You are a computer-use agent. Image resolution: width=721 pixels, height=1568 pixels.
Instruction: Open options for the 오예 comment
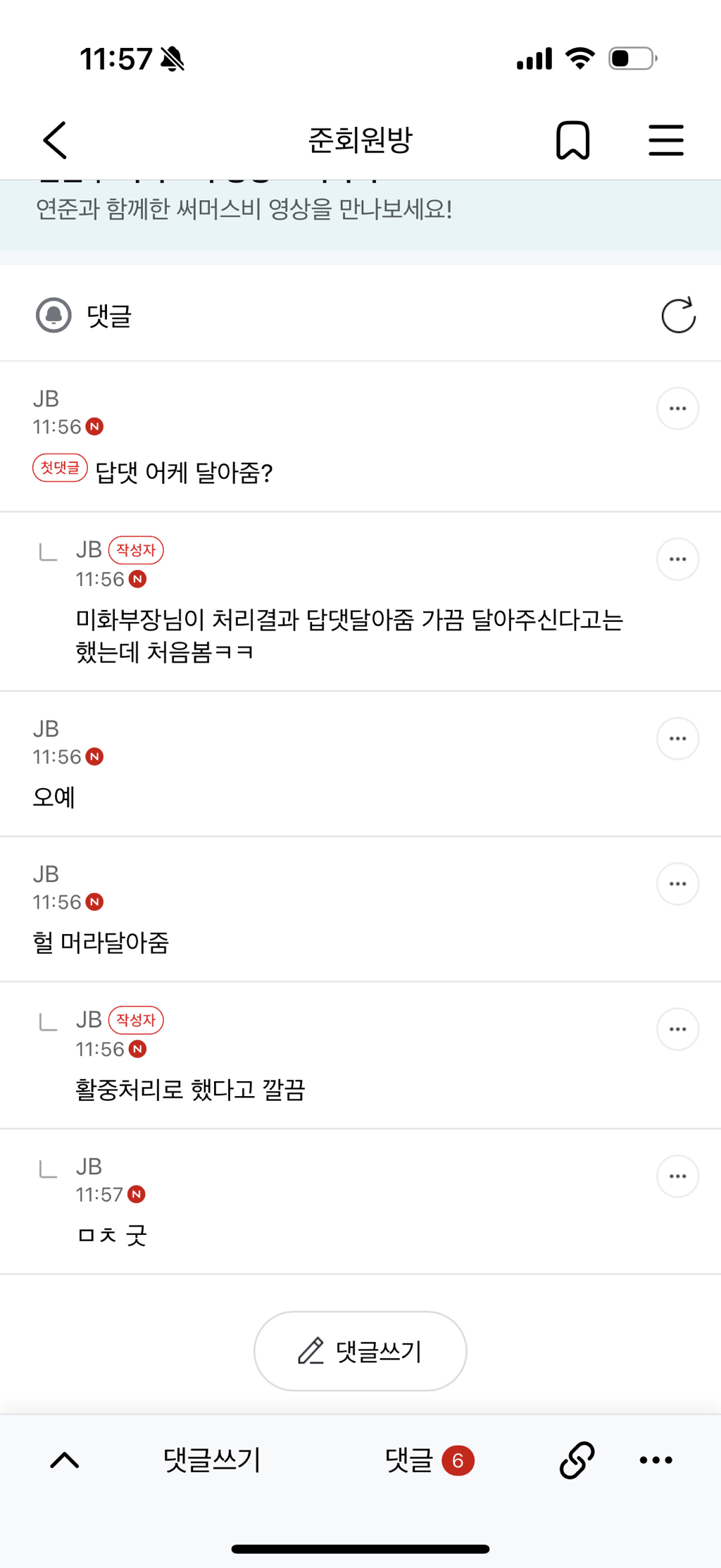[x=677, y=738]
